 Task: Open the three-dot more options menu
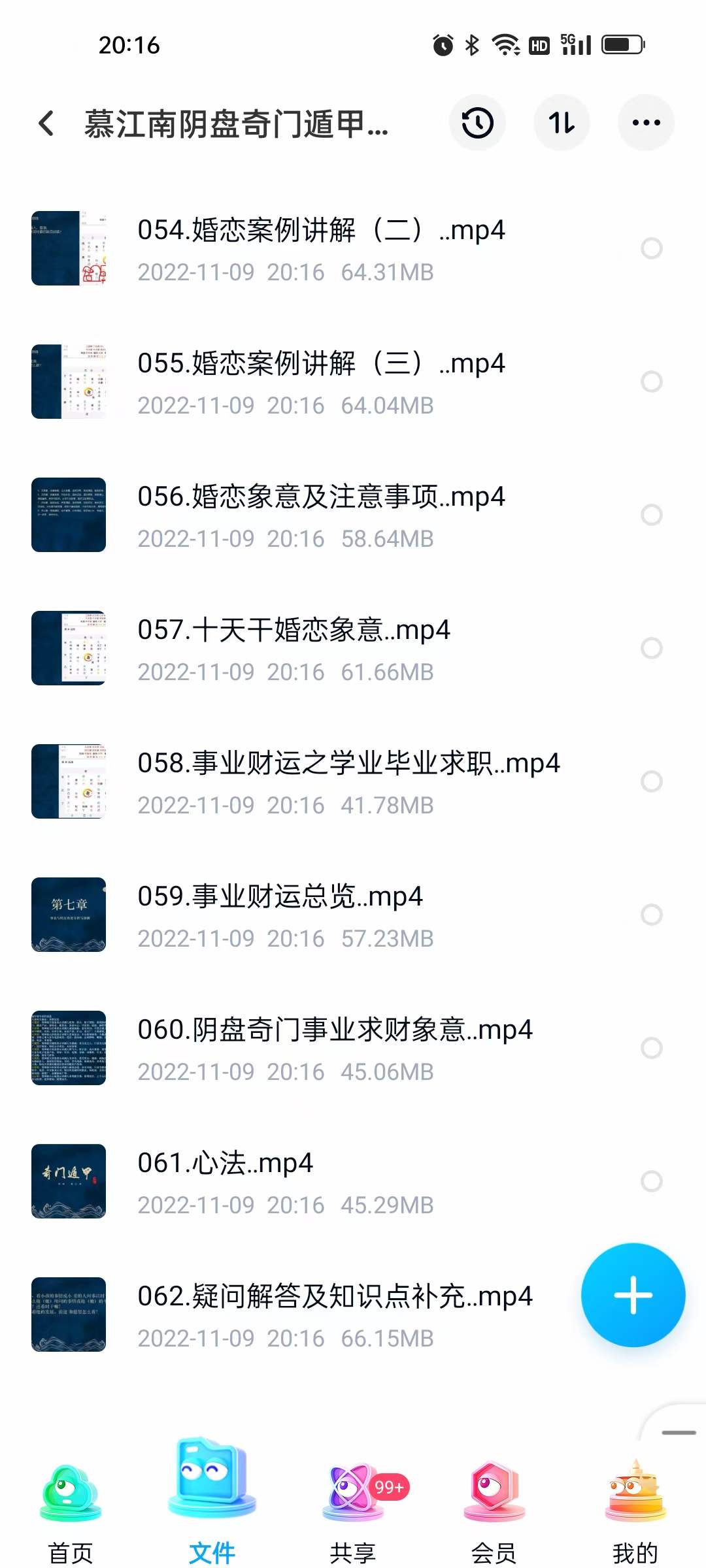pyautogui.click(x=646, y=123)
